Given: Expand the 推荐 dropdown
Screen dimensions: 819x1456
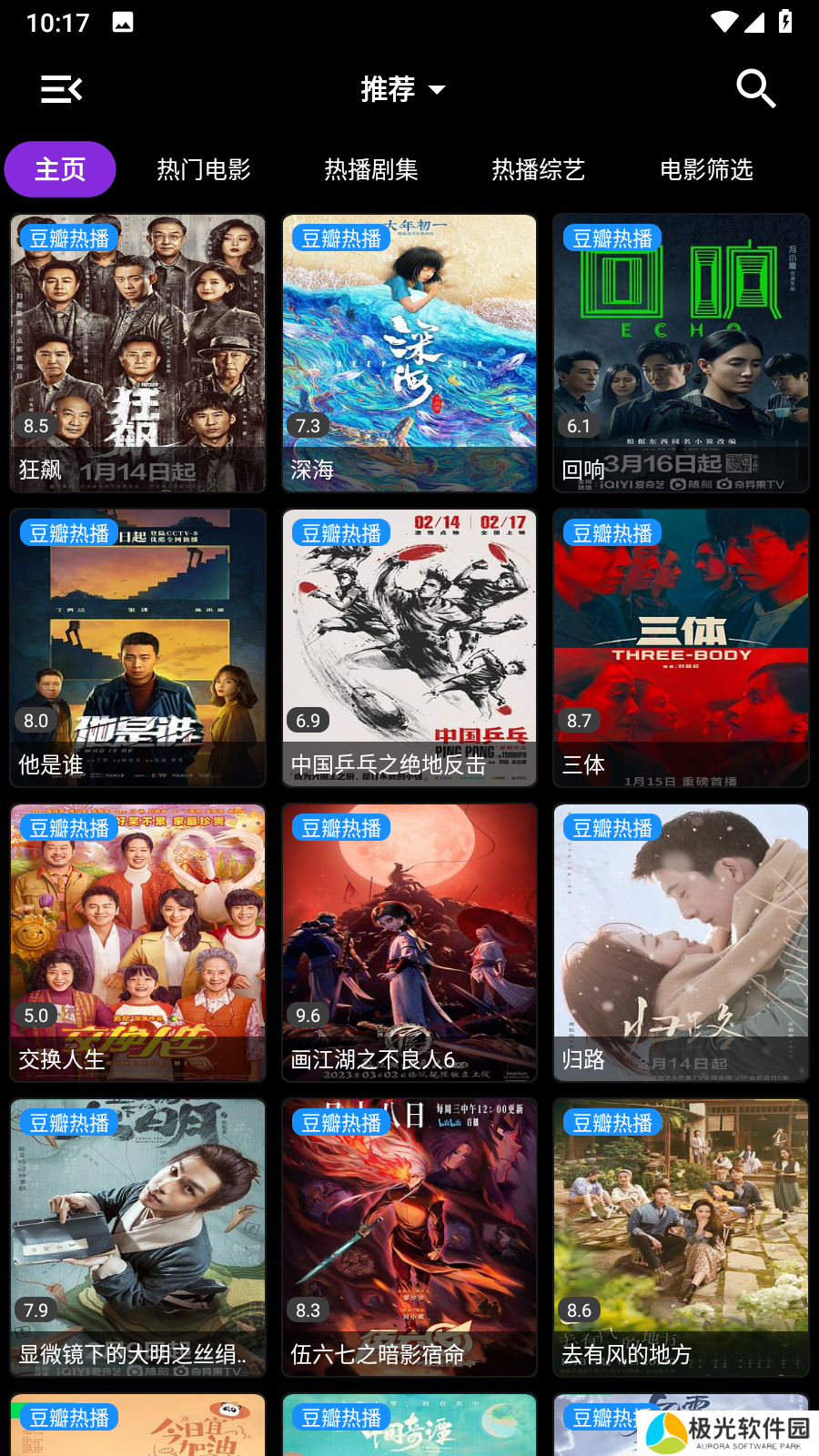Looking at the screenshot, I should 403,89.
